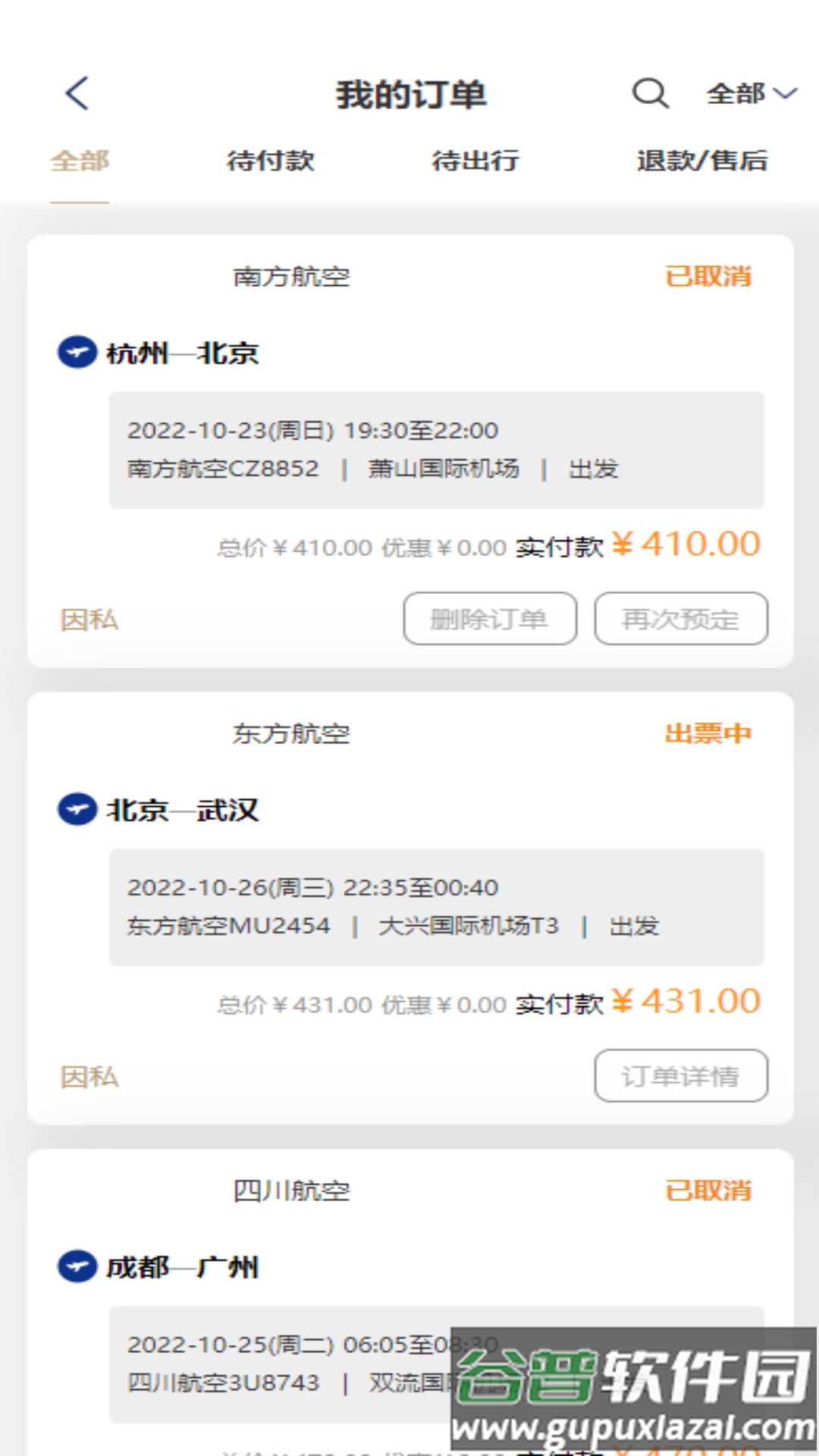
Task: Open order search via magnifier icon
Action: [650, 93]
